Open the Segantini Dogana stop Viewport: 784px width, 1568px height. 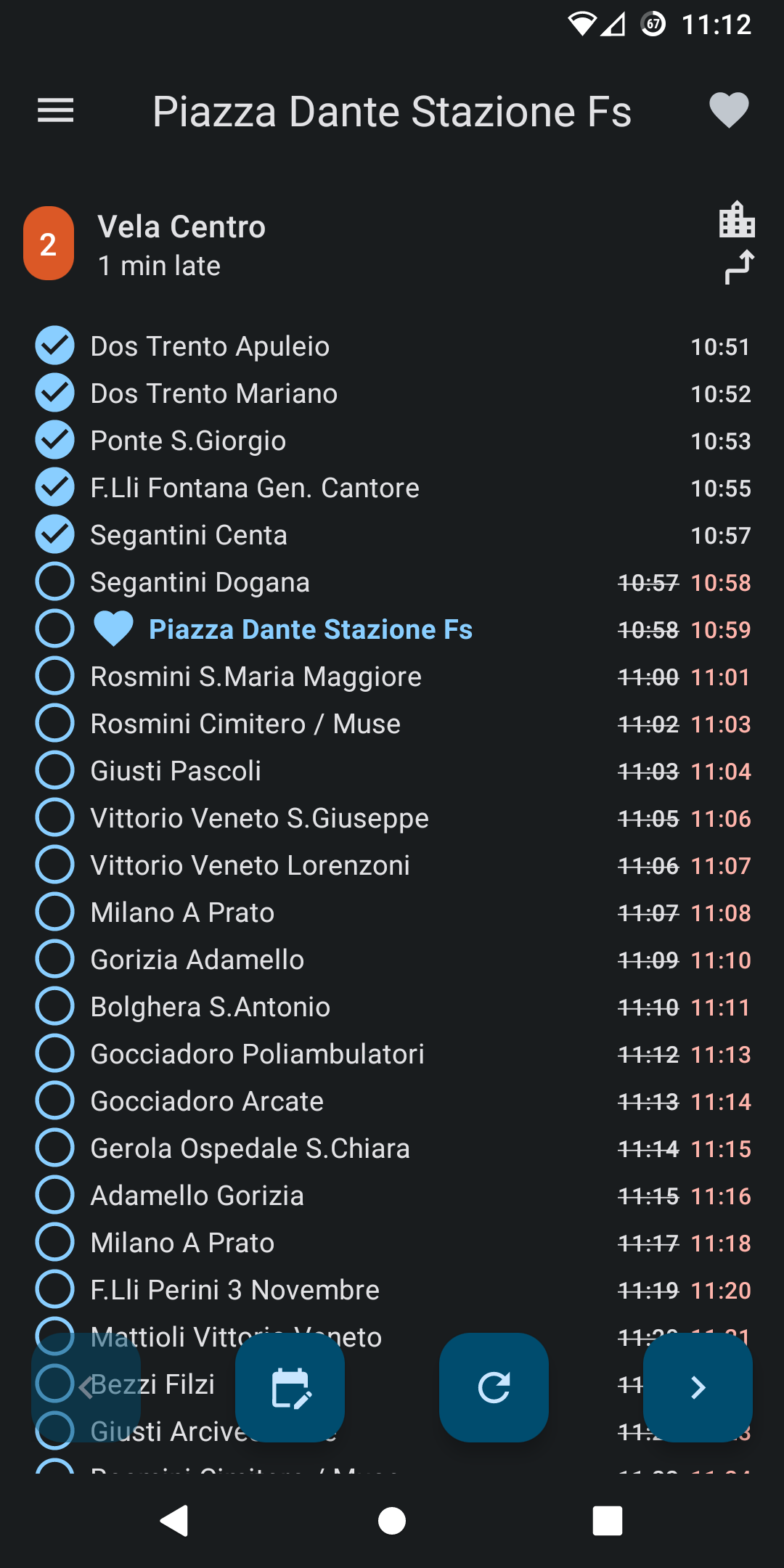200,583
